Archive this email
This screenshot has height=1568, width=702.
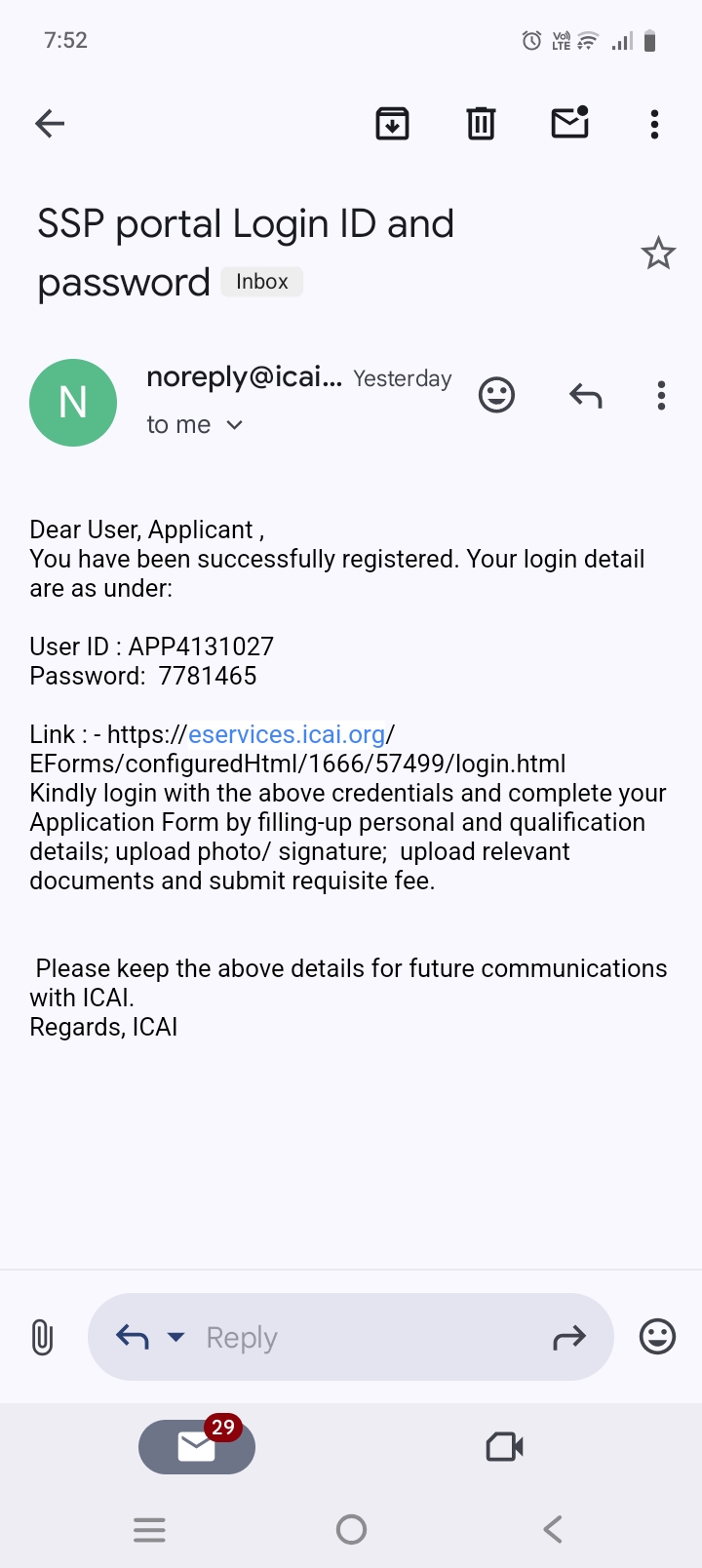[392, 124]
